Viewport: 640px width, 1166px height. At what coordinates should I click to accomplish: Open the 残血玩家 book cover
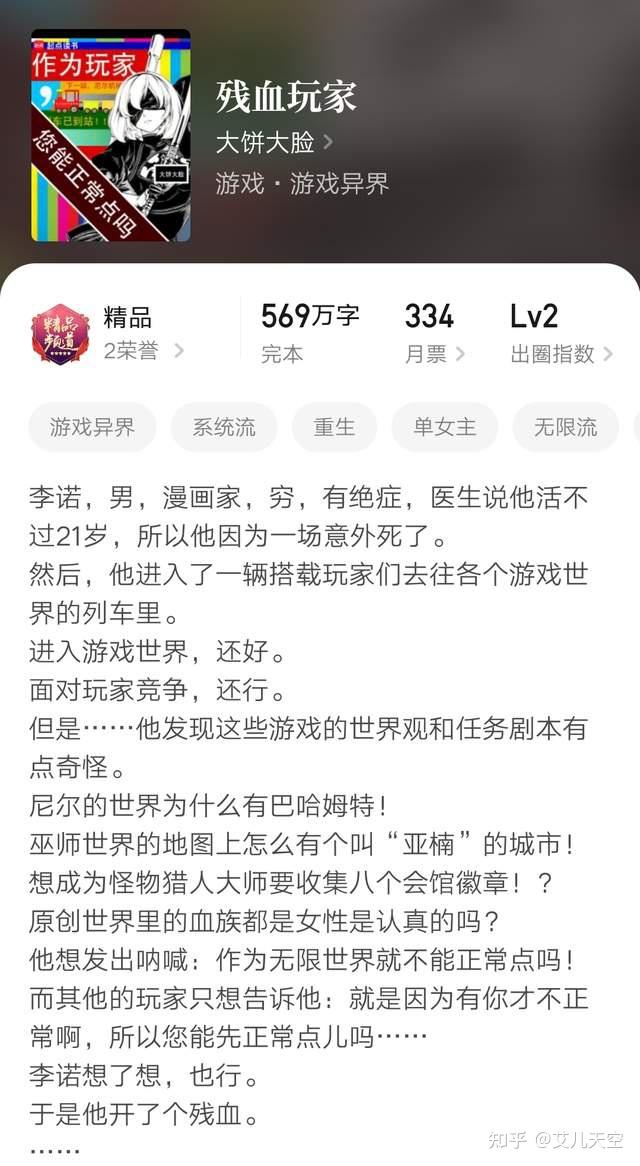(111, 135)
